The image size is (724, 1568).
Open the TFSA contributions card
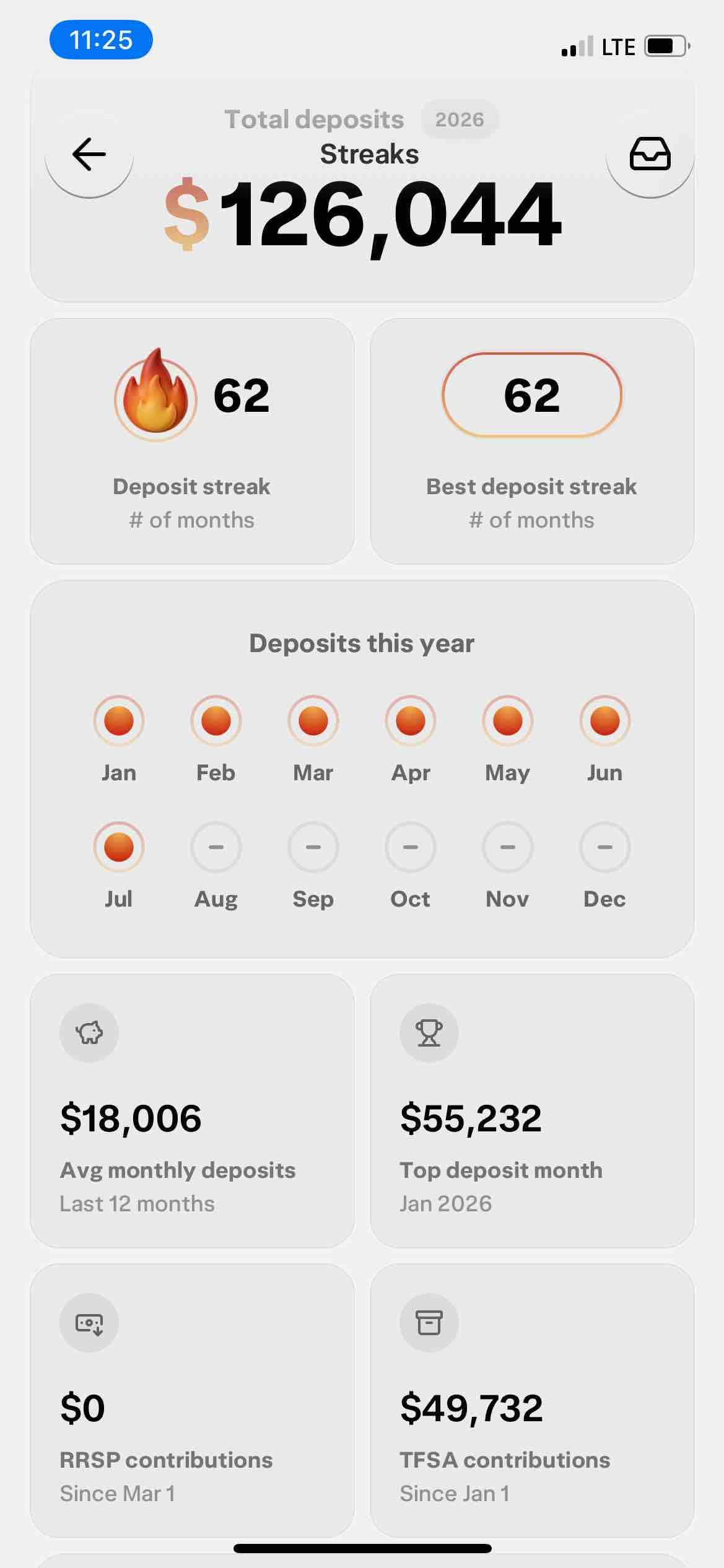coord(532,1400)
